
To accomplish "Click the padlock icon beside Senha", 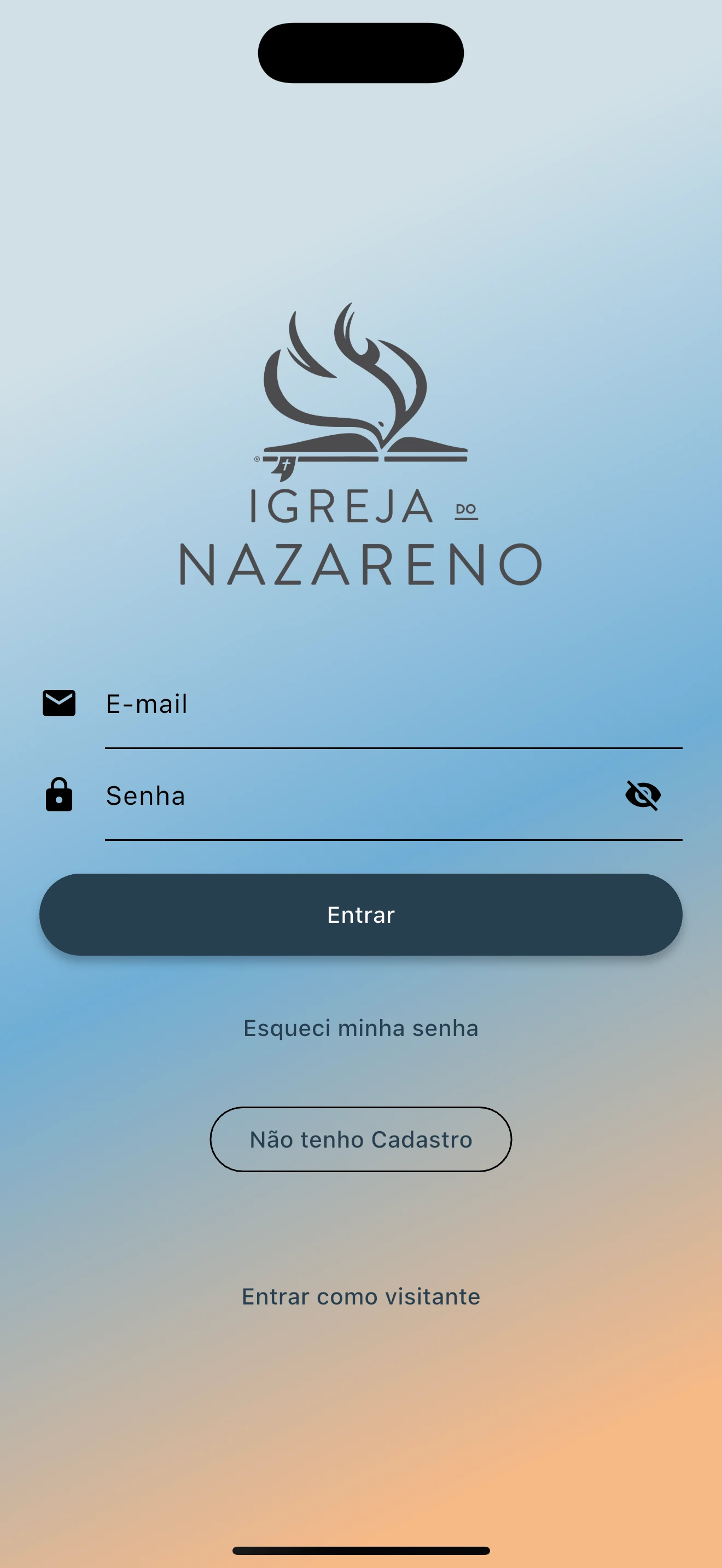I will [x=59, y=795].
